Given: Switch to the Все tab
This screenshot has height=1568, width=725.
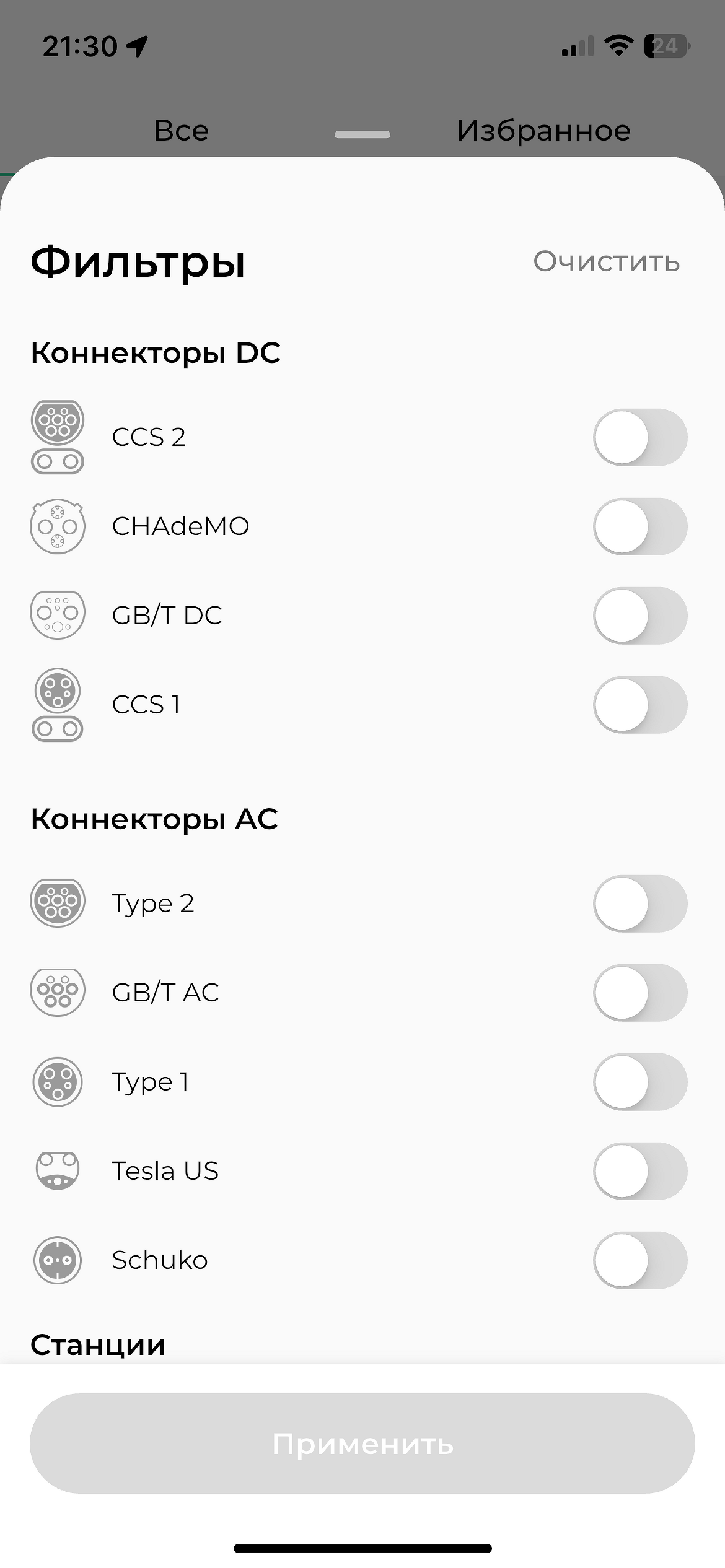Looking at the screenshot, I should [x=181, y=130].
